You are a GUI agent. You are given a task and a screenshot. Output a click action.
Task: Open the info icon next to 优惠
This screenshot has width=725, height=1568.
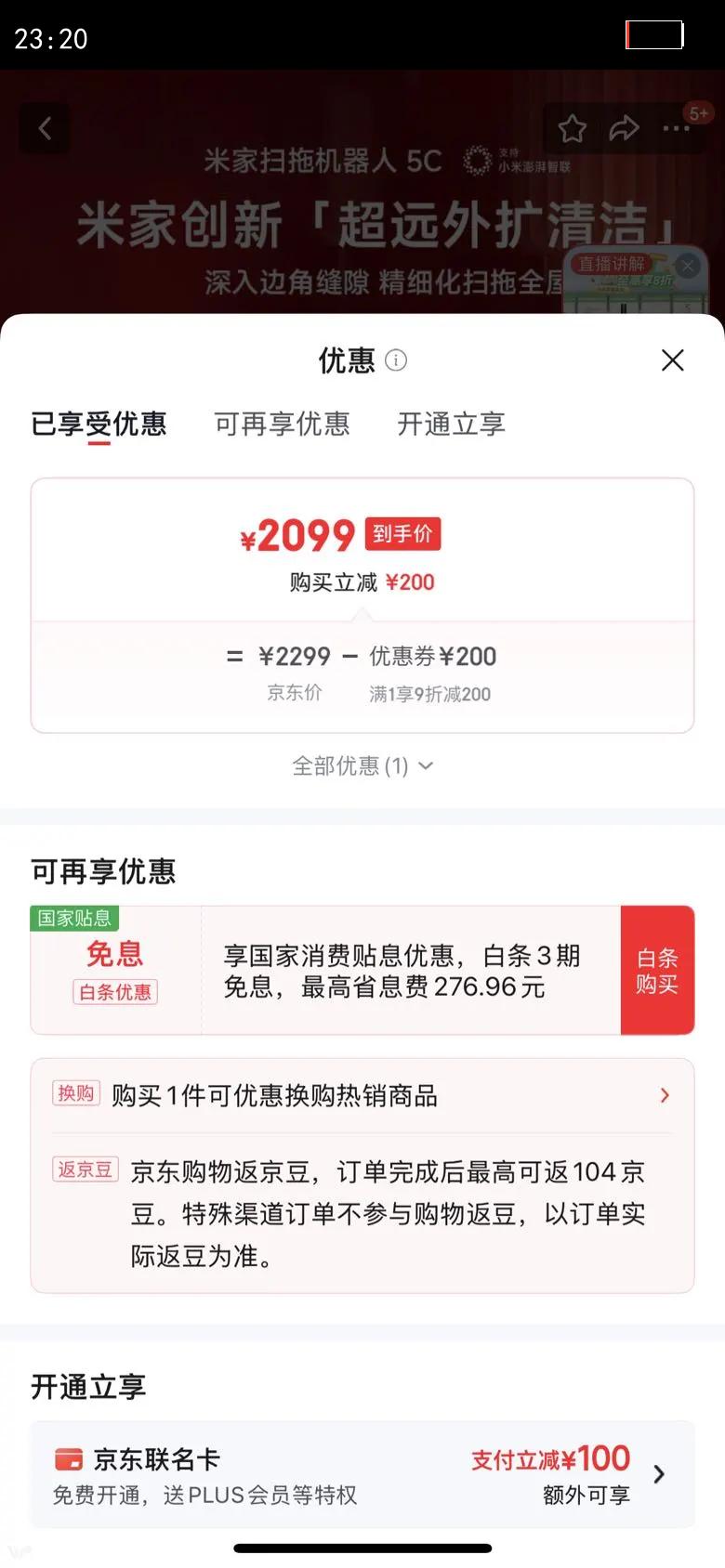click(396, 360)
